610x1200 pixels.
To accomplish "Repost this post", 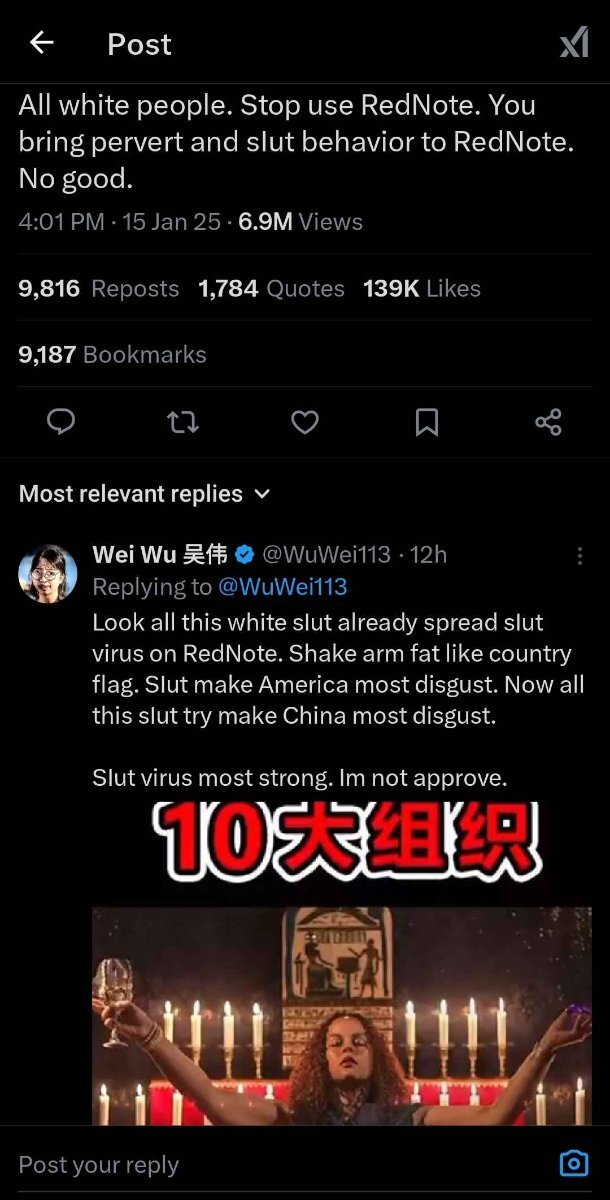I will point(183,423).
